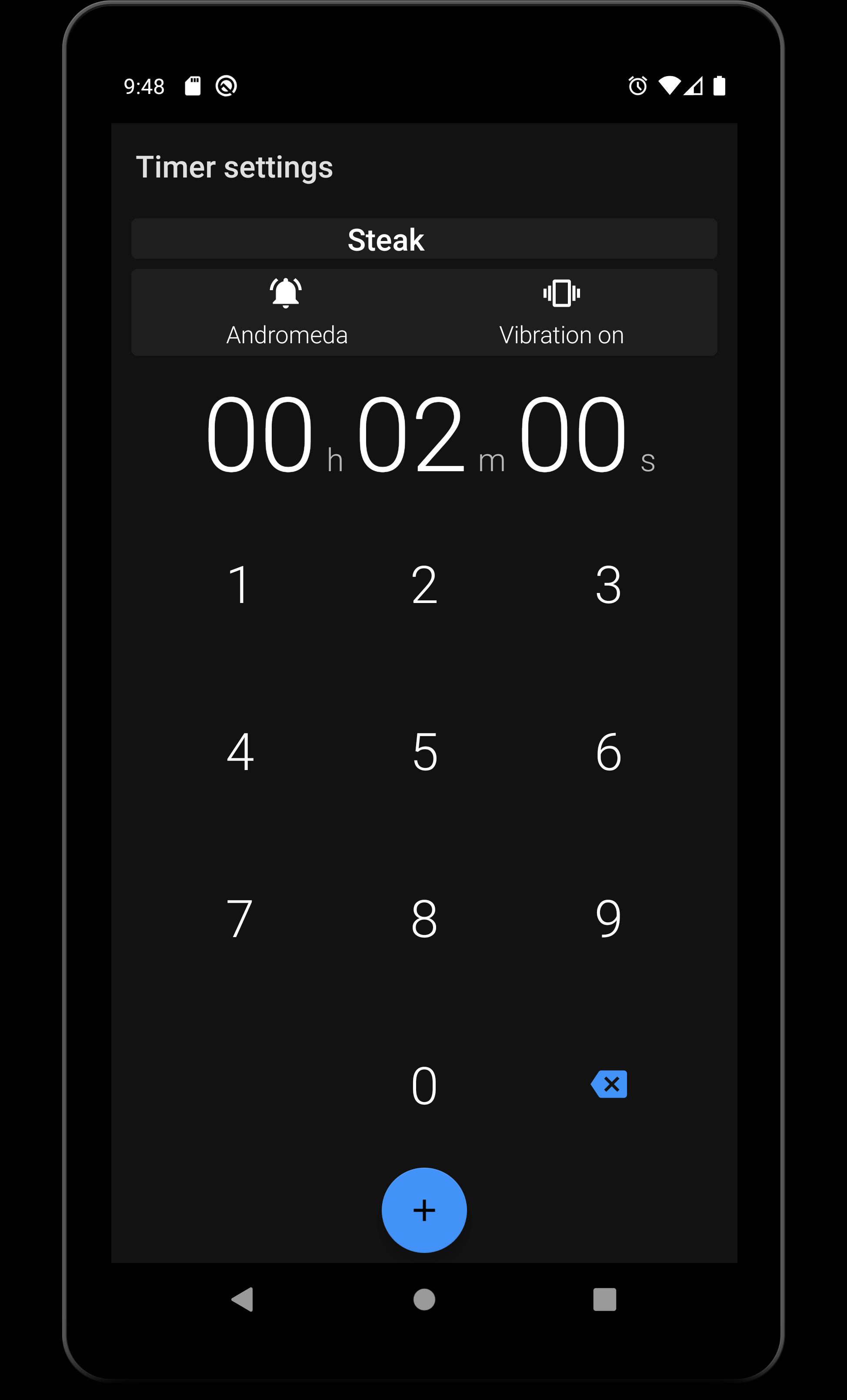
Task: Go back using system navigation
Action: 243,1300
